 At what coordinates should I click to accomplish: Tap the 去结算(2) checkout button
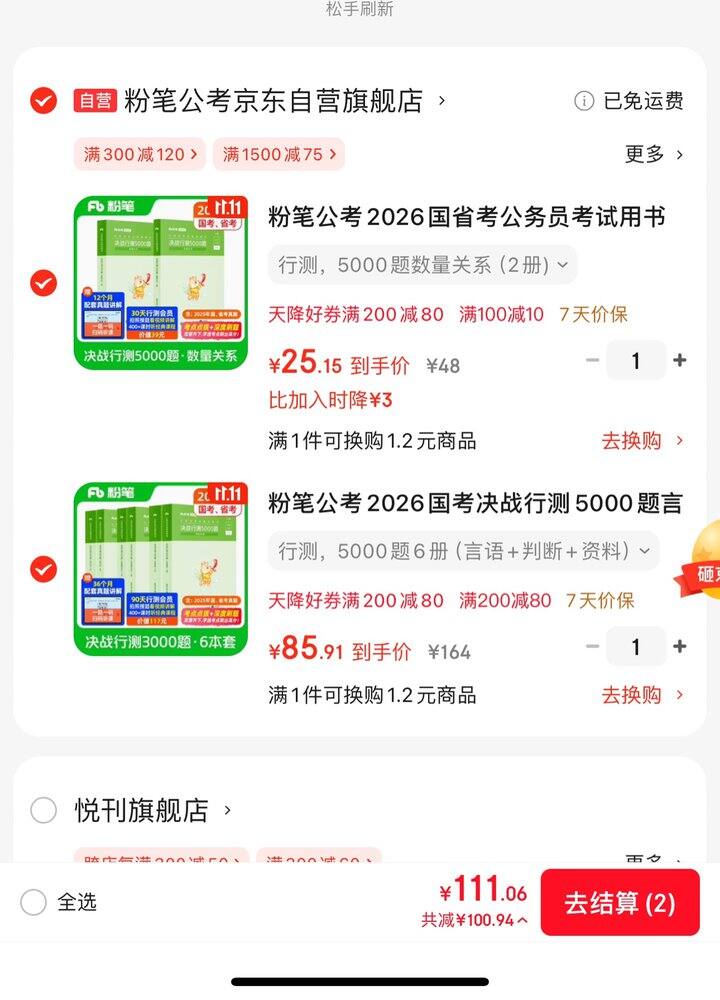click(x=620, y=902)
